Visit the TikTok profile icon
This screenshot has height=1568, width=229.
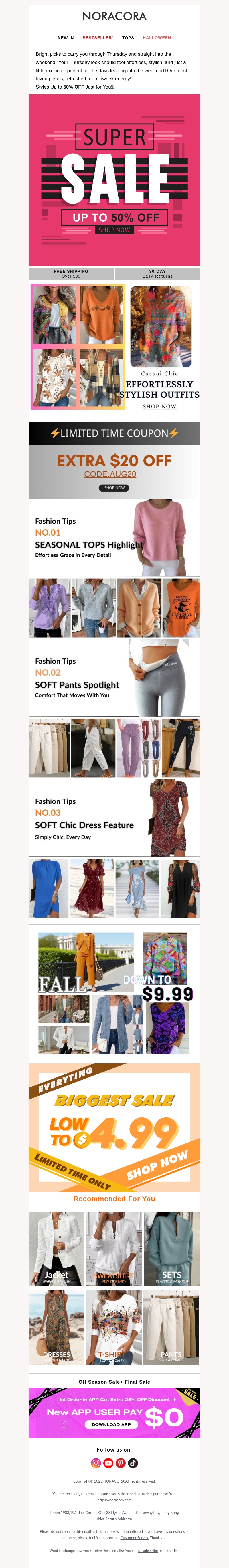(x=133, y=1463)
